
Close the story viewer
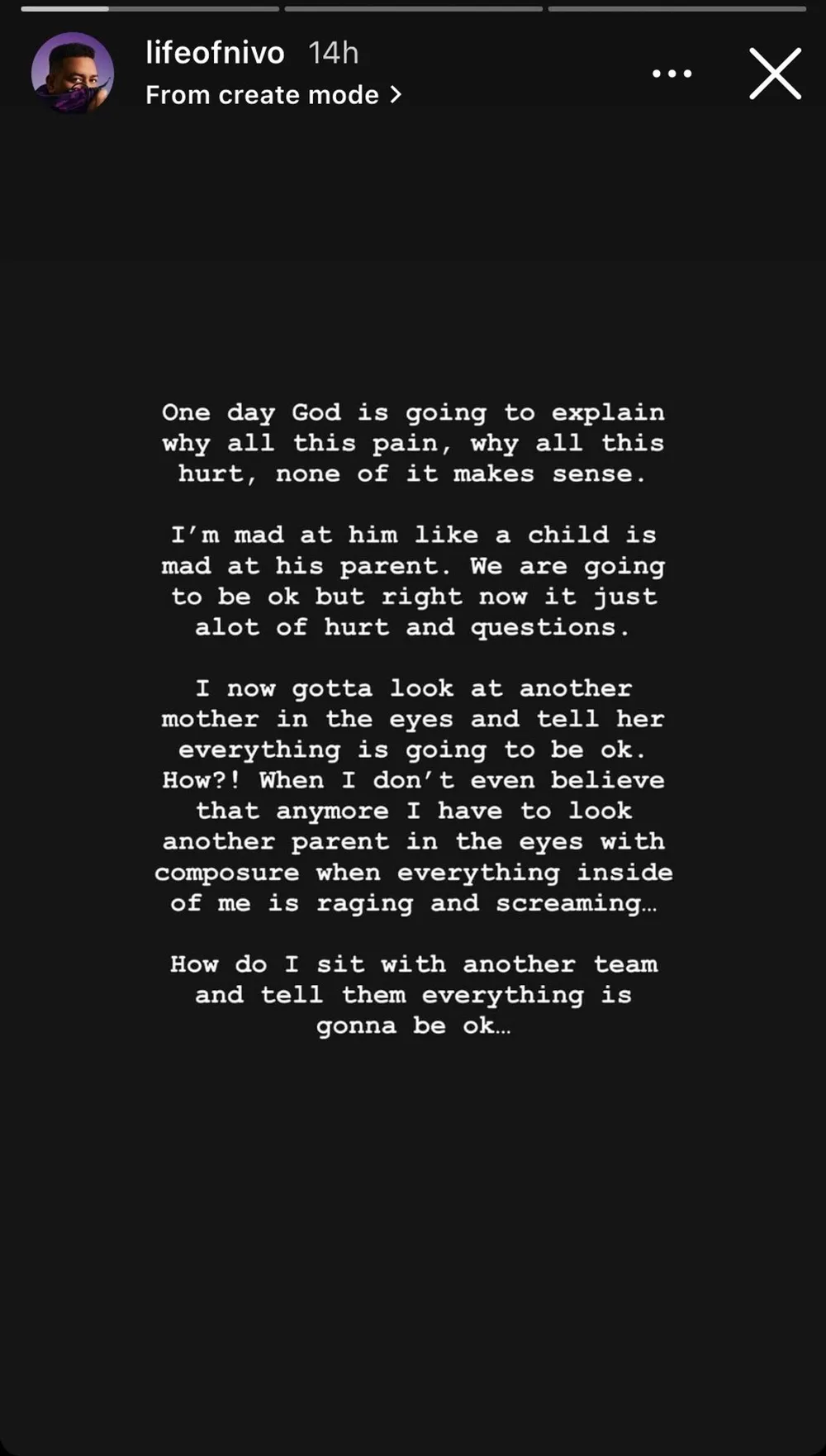[775, 74]
